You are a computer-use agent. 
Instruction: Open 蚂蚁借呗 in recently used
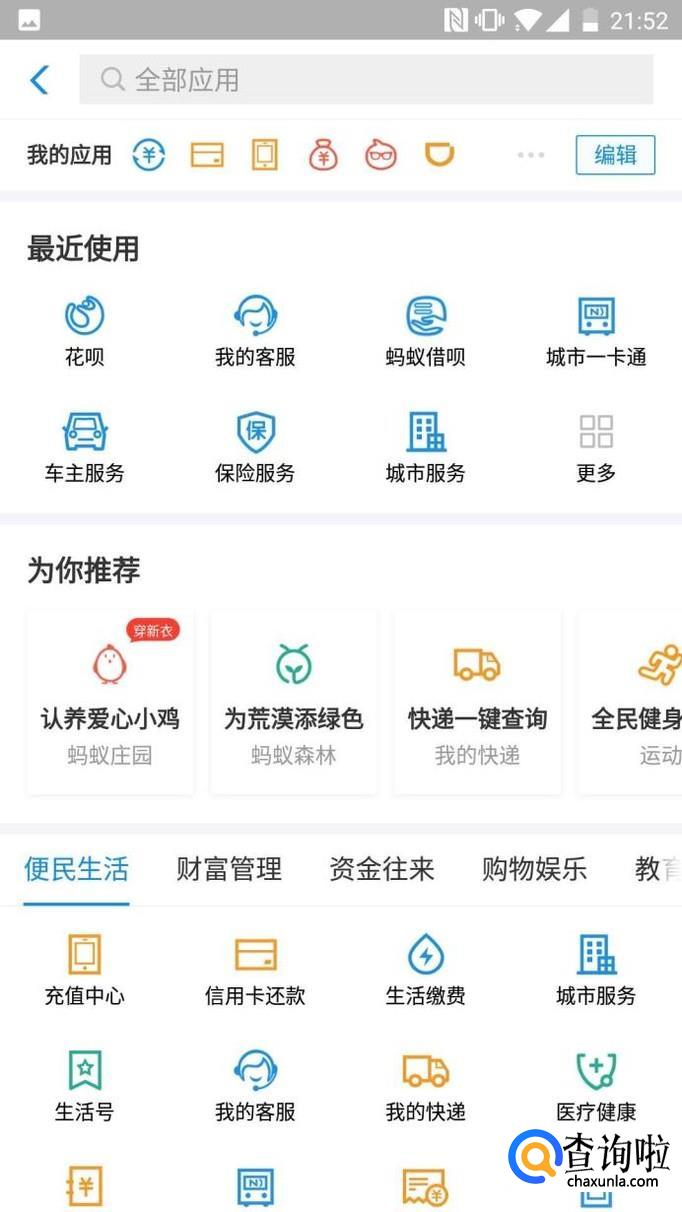(426, 331)
